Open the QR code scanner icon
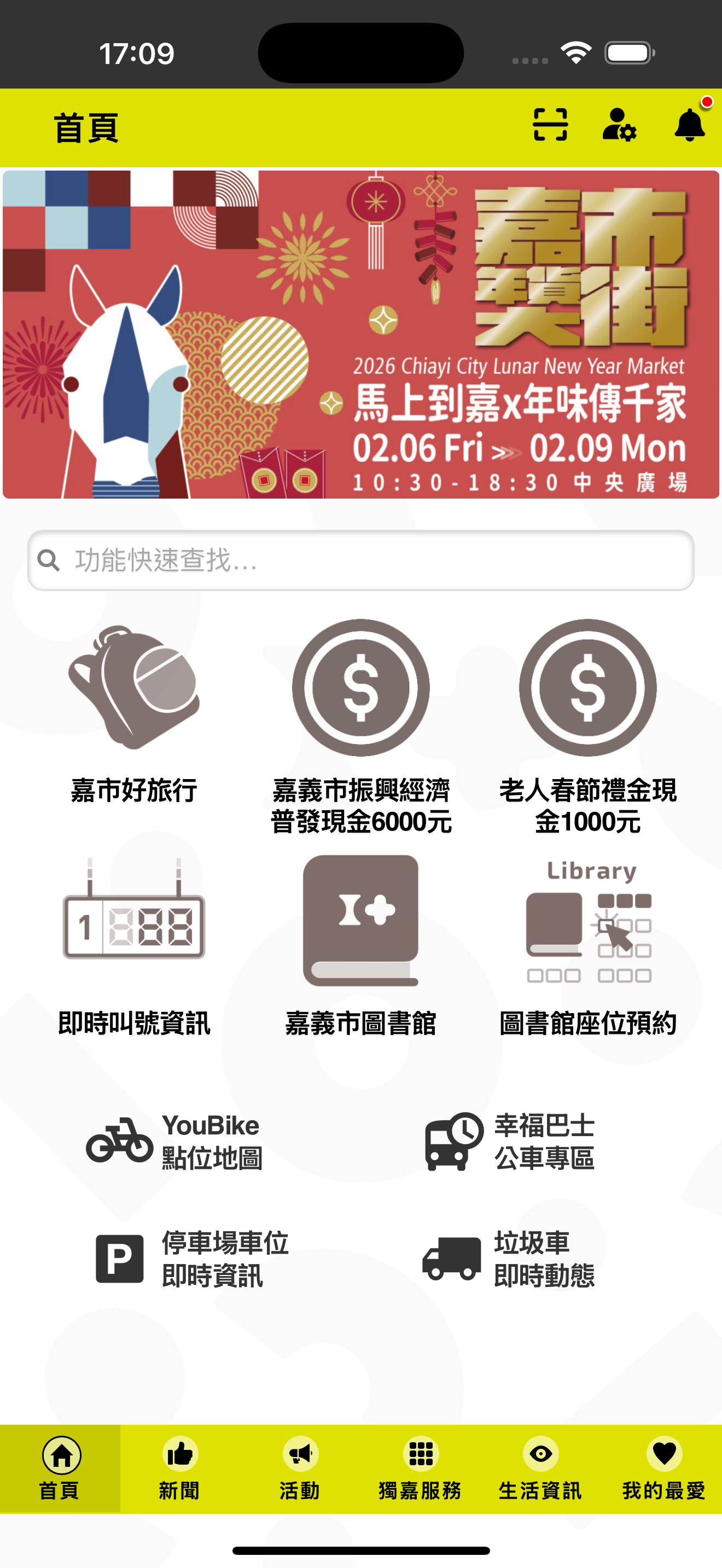This screenshot has width=722, height=1568. 550,125
